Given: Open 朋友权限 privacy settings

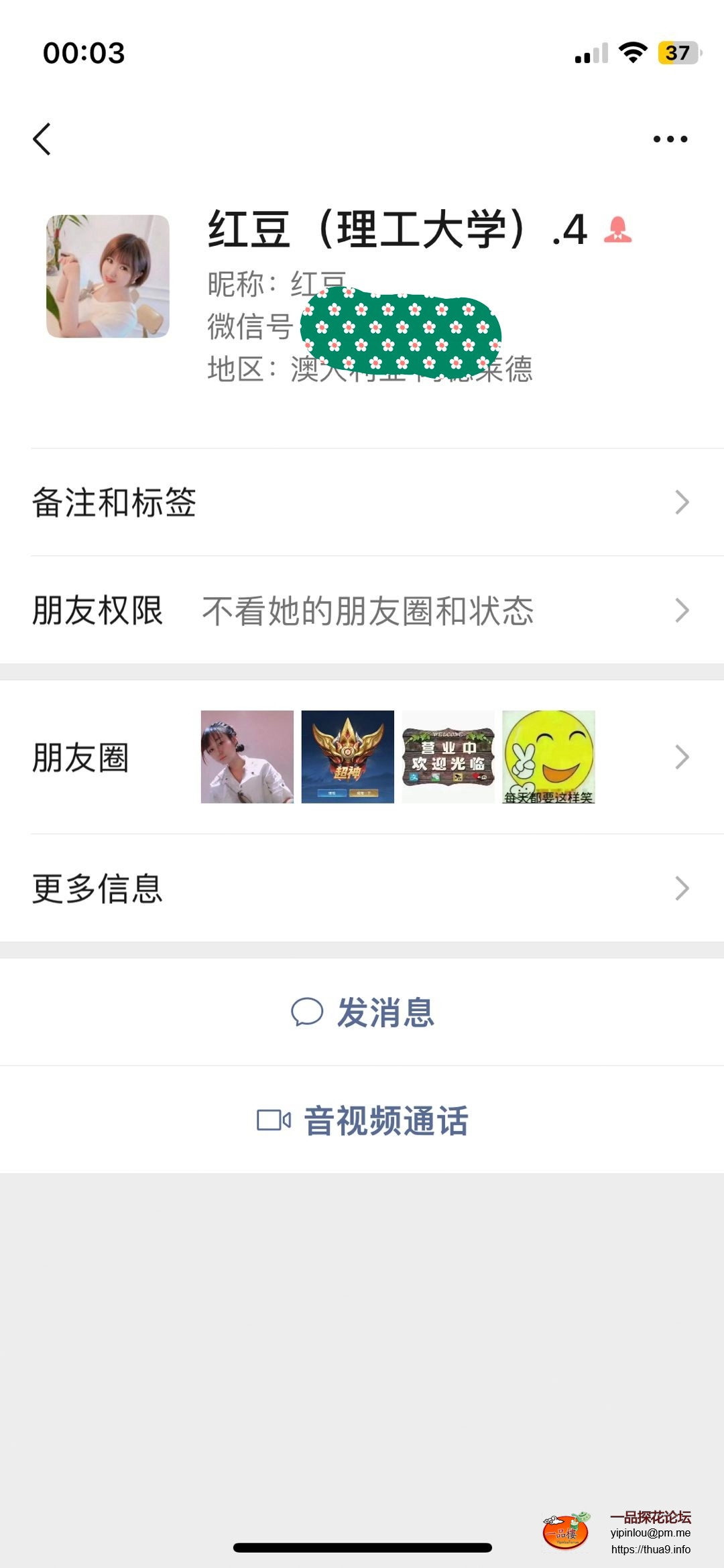Looking at the screenshot, I should (362, 610).
